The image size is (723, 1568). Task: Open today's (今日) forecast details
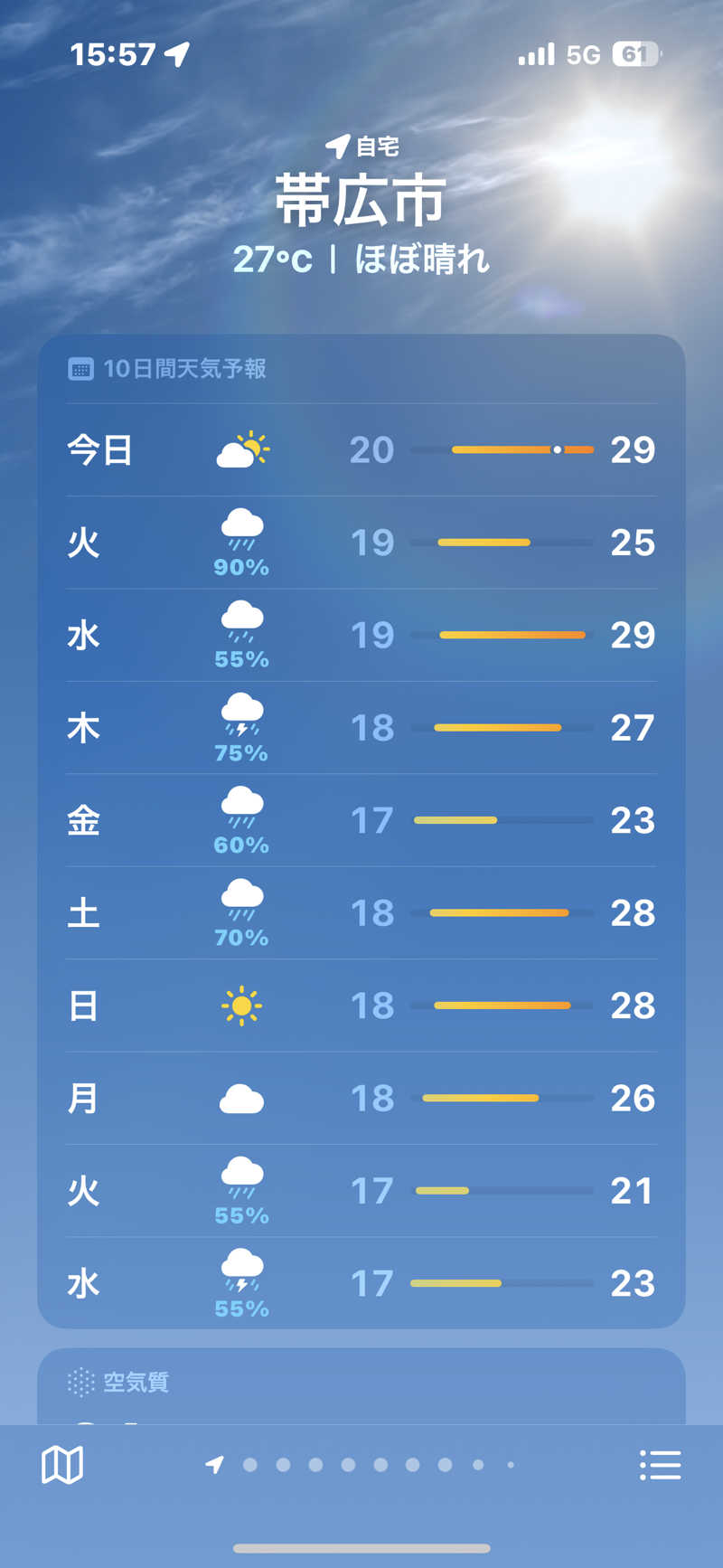[x=361, y=450]
